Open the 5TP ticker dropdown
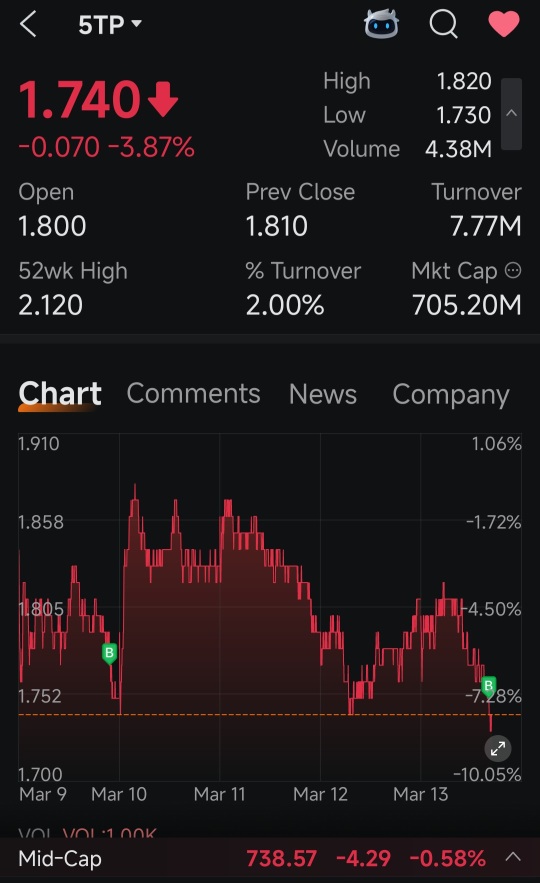The height and width of the screenshot is (883, 540). [110, 25]
